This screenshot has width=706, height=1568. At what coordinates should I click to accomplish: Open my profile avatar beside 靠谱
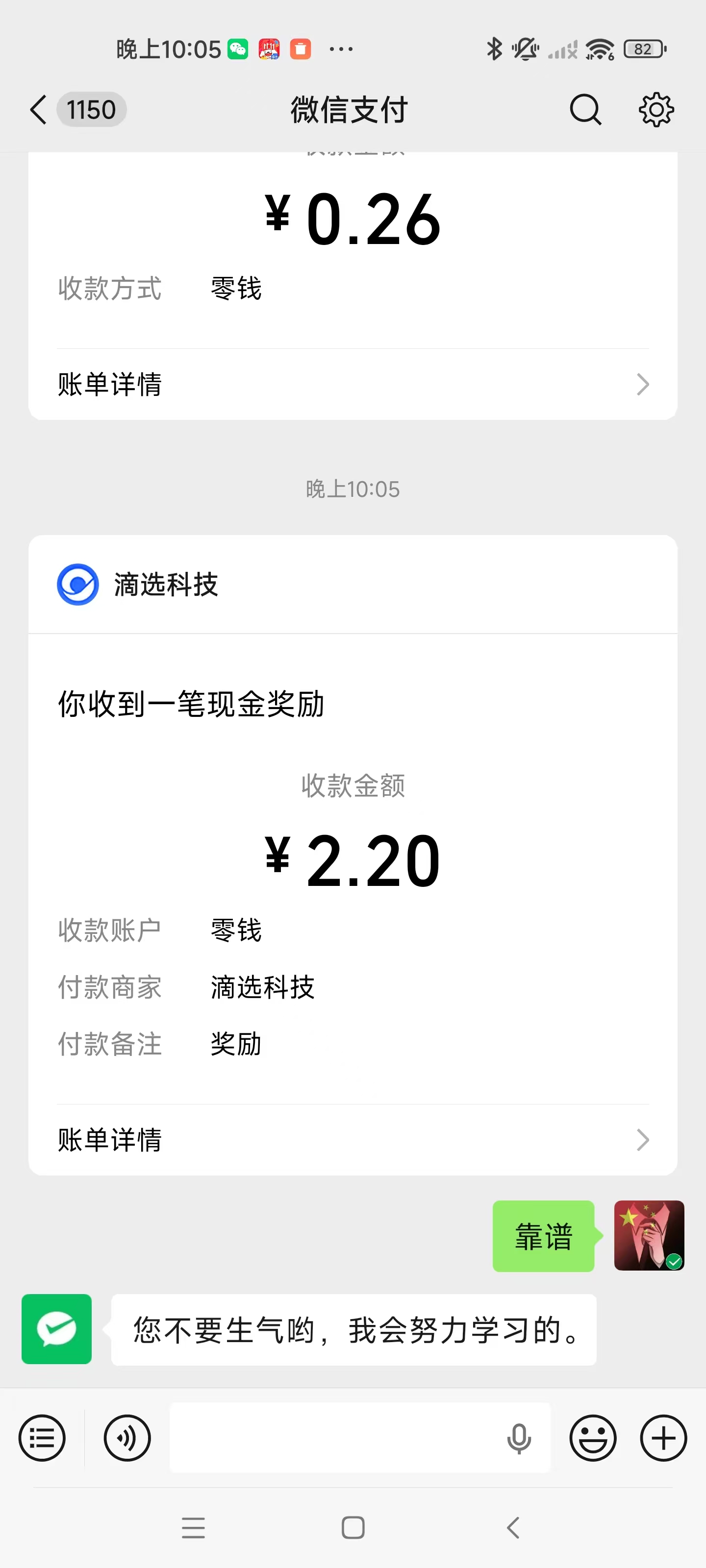coord(649,1235)
